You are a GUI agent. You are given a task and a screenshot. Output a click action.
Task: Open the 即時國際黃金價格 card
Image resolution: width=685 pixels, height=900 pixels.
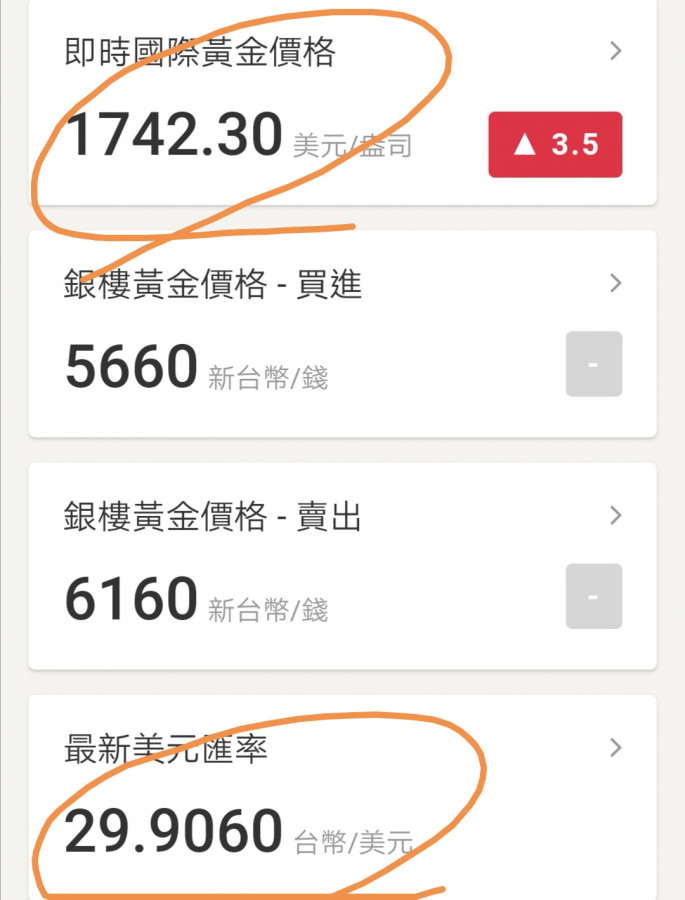(342, 100)
